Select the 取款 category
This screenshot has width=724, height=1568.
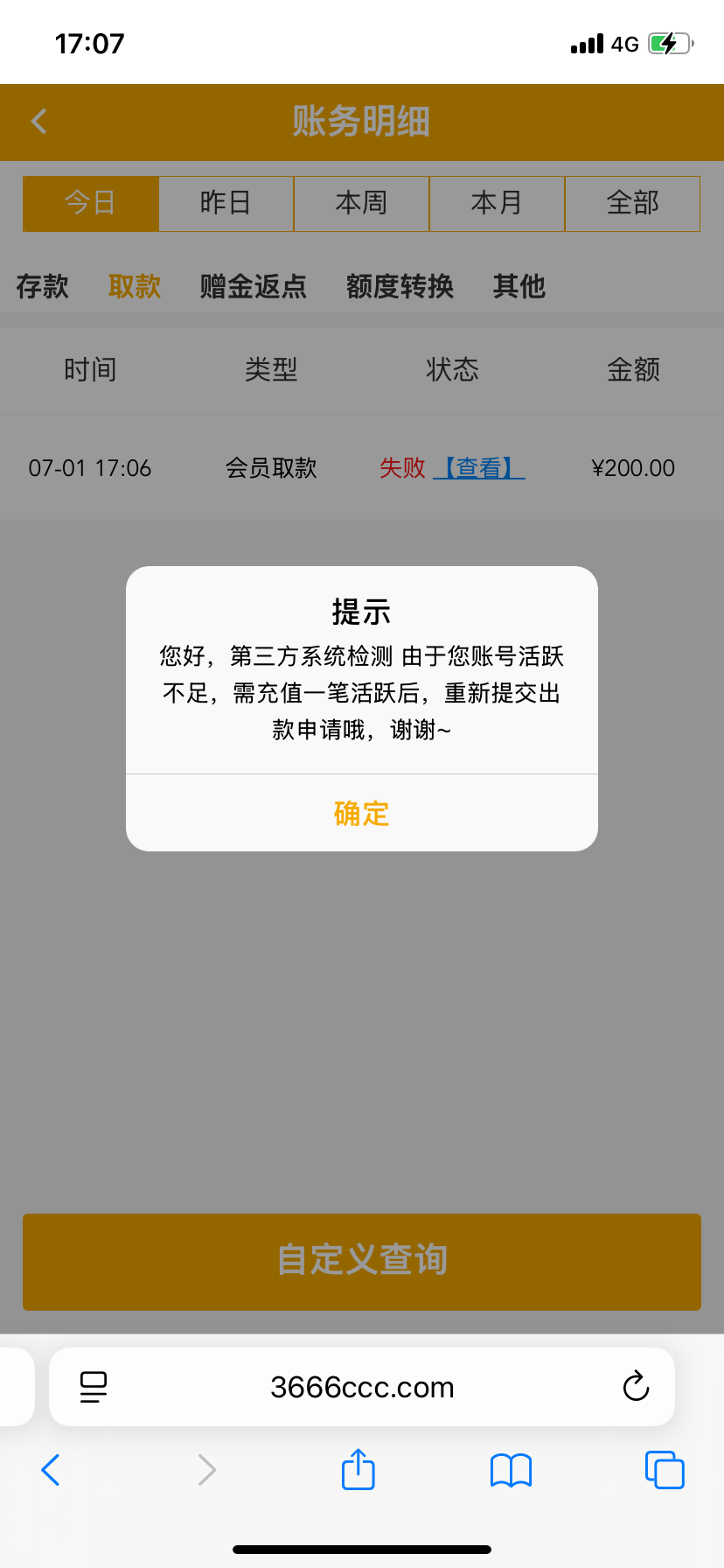(135, 286)
